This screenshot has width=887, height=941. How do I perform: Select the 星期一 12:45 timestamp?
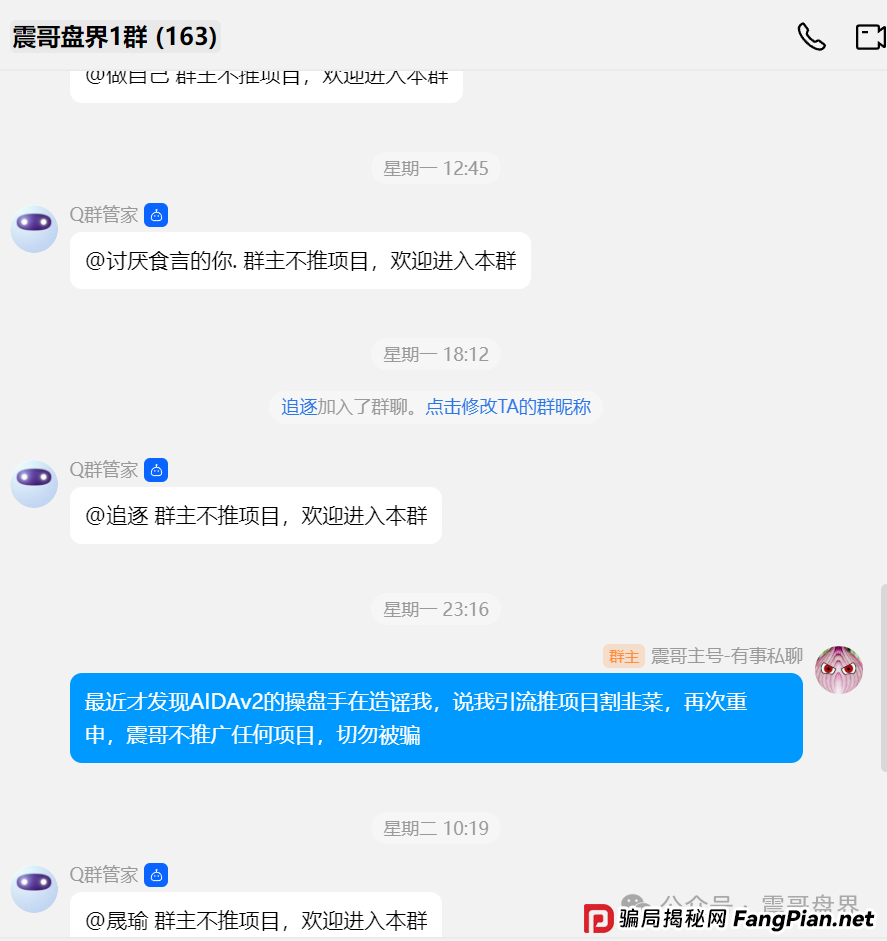435,168
